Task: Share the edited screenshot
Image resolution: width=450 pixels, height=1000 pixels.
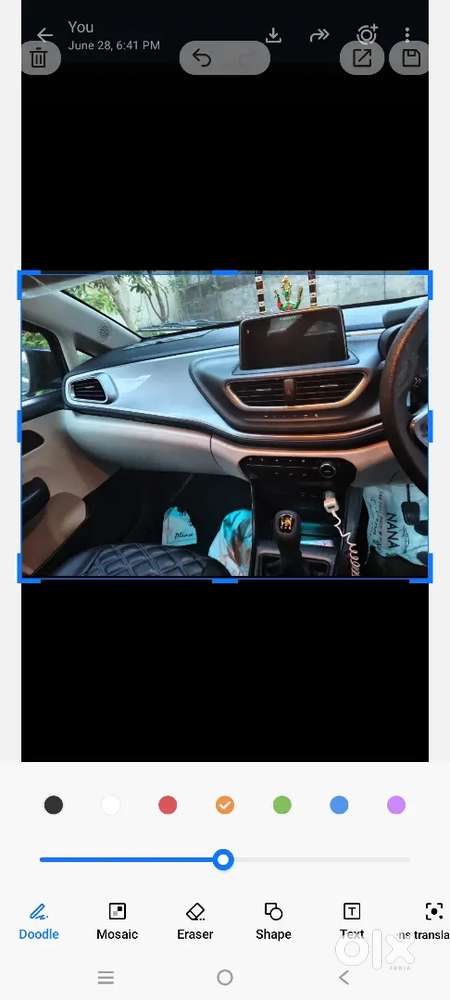Action: tap(362, 59)
